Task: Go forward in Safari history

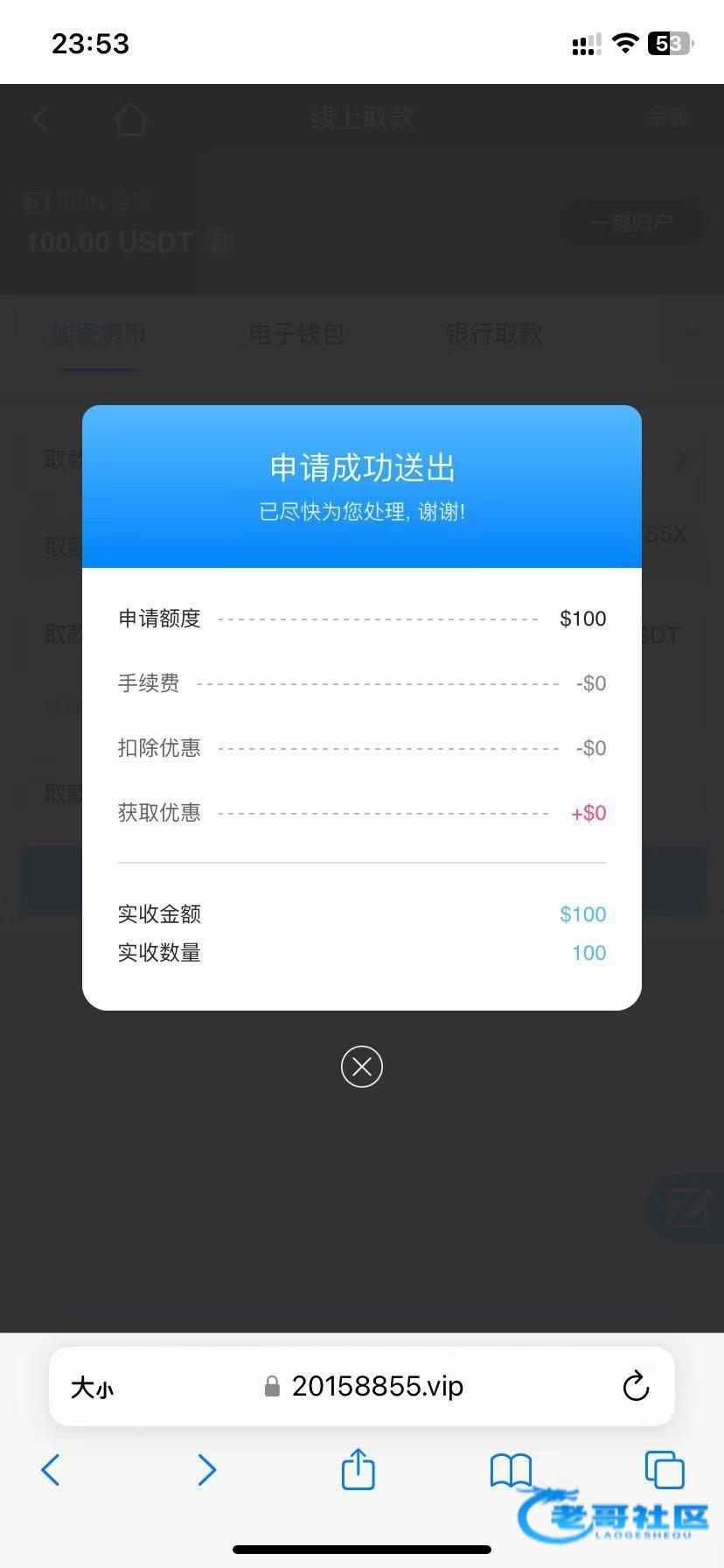Action: pyautogui.click(x=206, y=1470)
